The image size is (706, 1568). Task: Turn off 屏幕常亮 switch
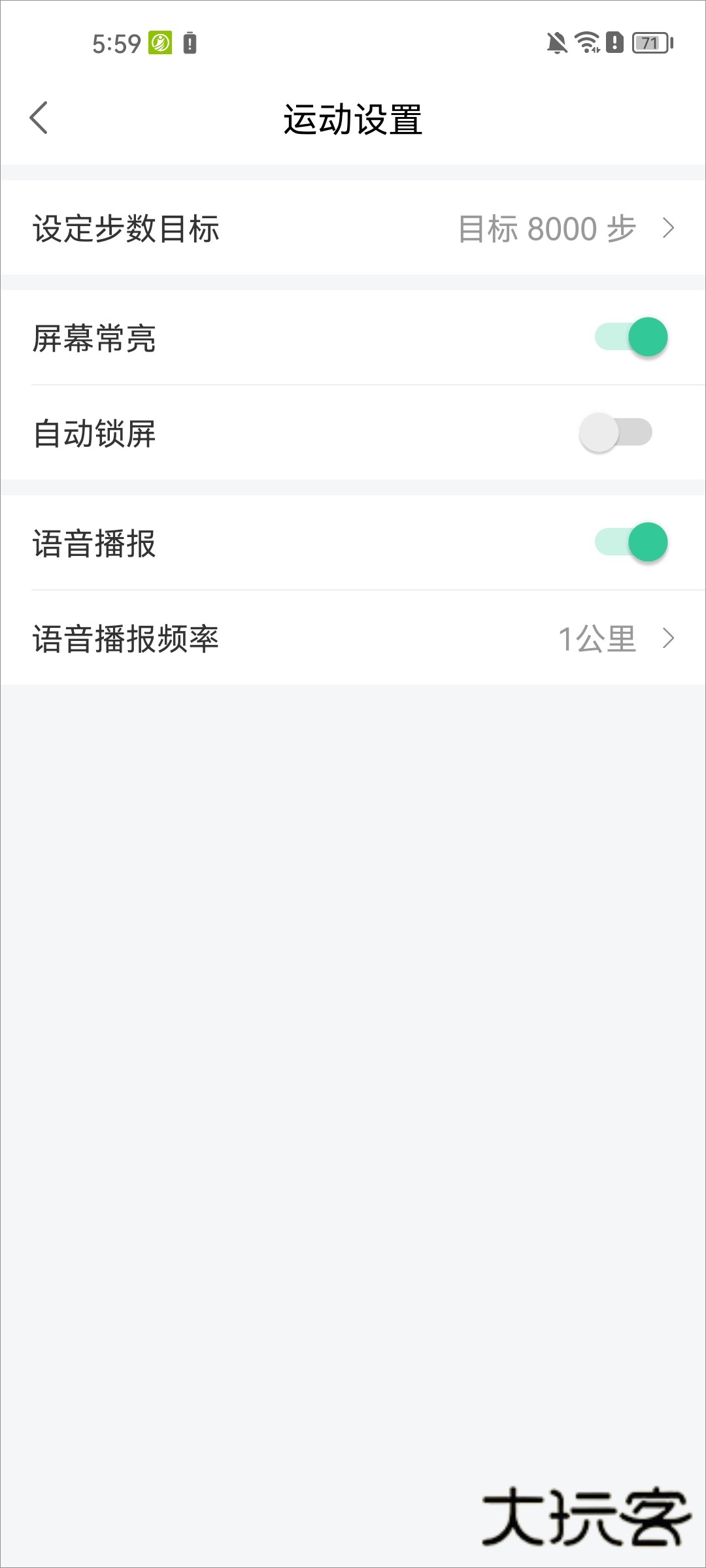(x=630, y=337)
